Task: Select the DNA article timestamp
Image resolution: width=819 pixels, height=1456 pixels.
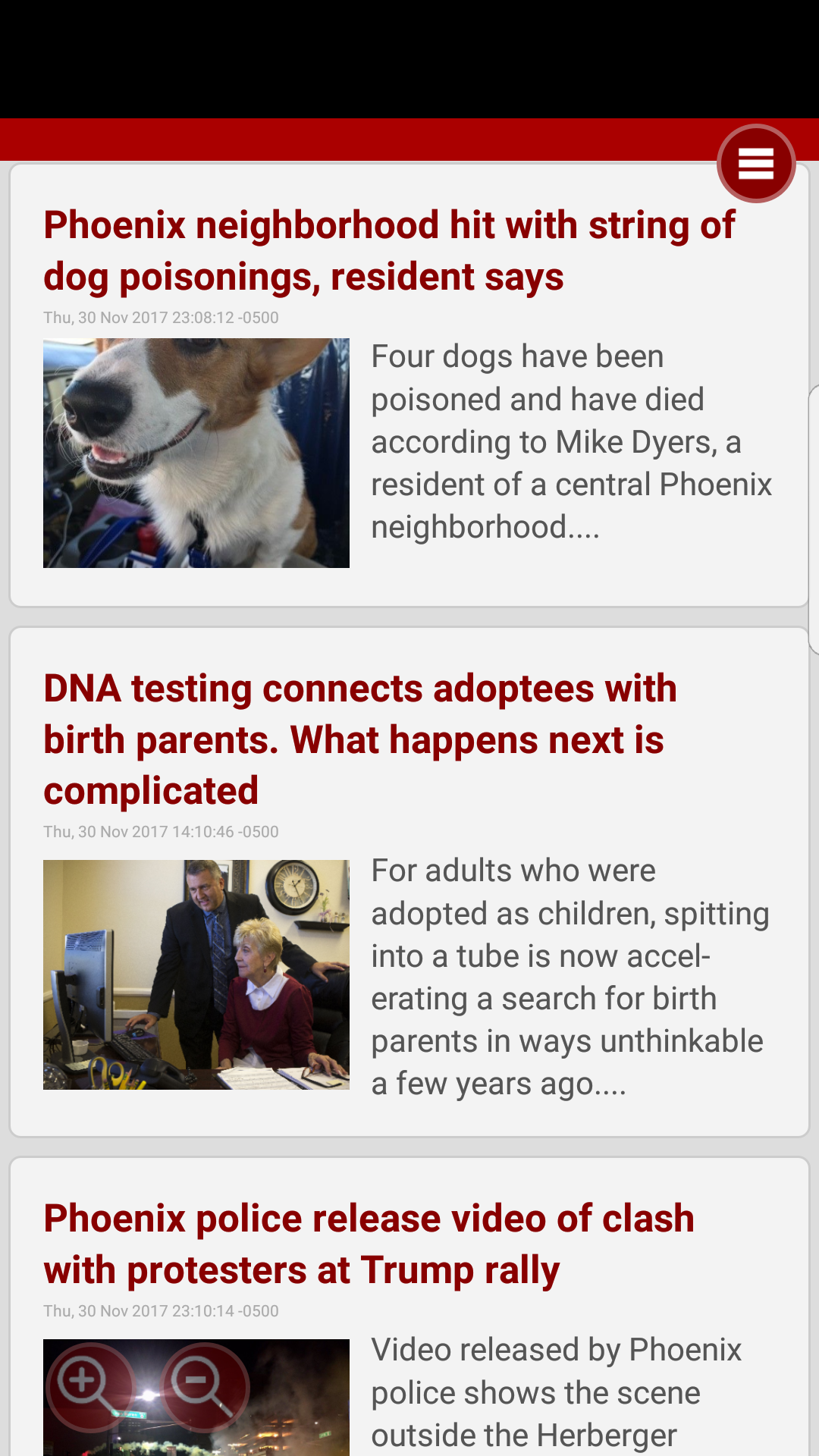Action: [161, 831]
